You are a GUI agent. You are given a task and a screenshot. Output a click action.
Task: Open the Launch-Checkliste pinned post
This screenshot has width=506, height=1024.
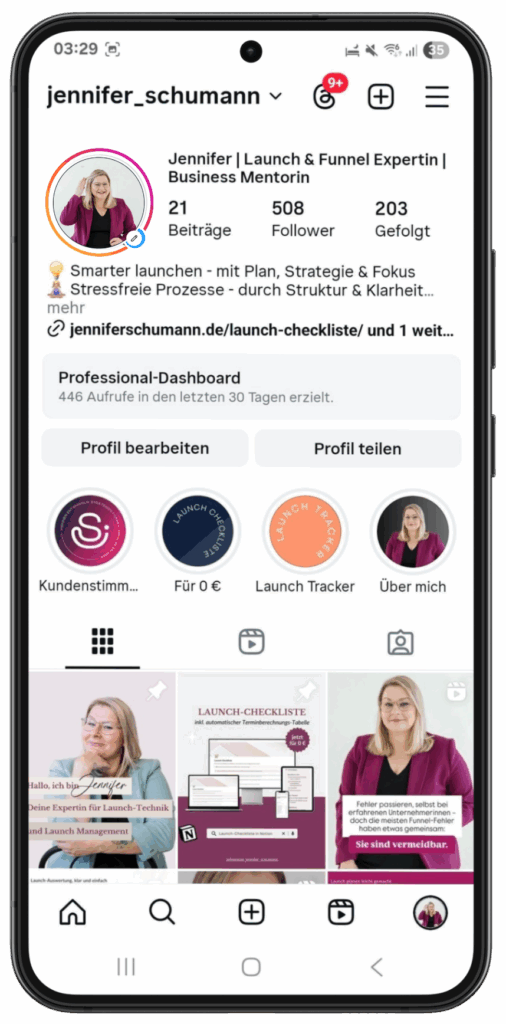coord(251,771)
